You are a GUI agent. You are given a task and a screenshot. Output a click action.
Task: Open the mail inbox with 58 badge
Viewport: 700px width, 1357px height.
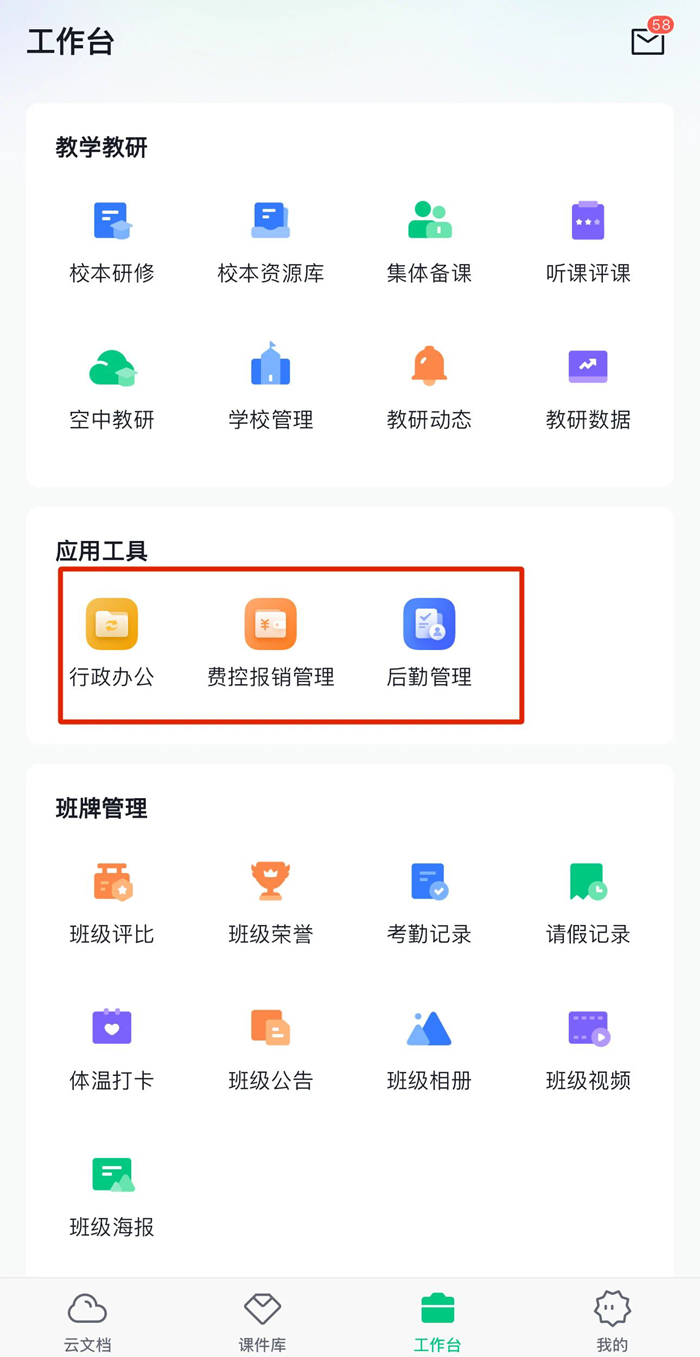648,41
